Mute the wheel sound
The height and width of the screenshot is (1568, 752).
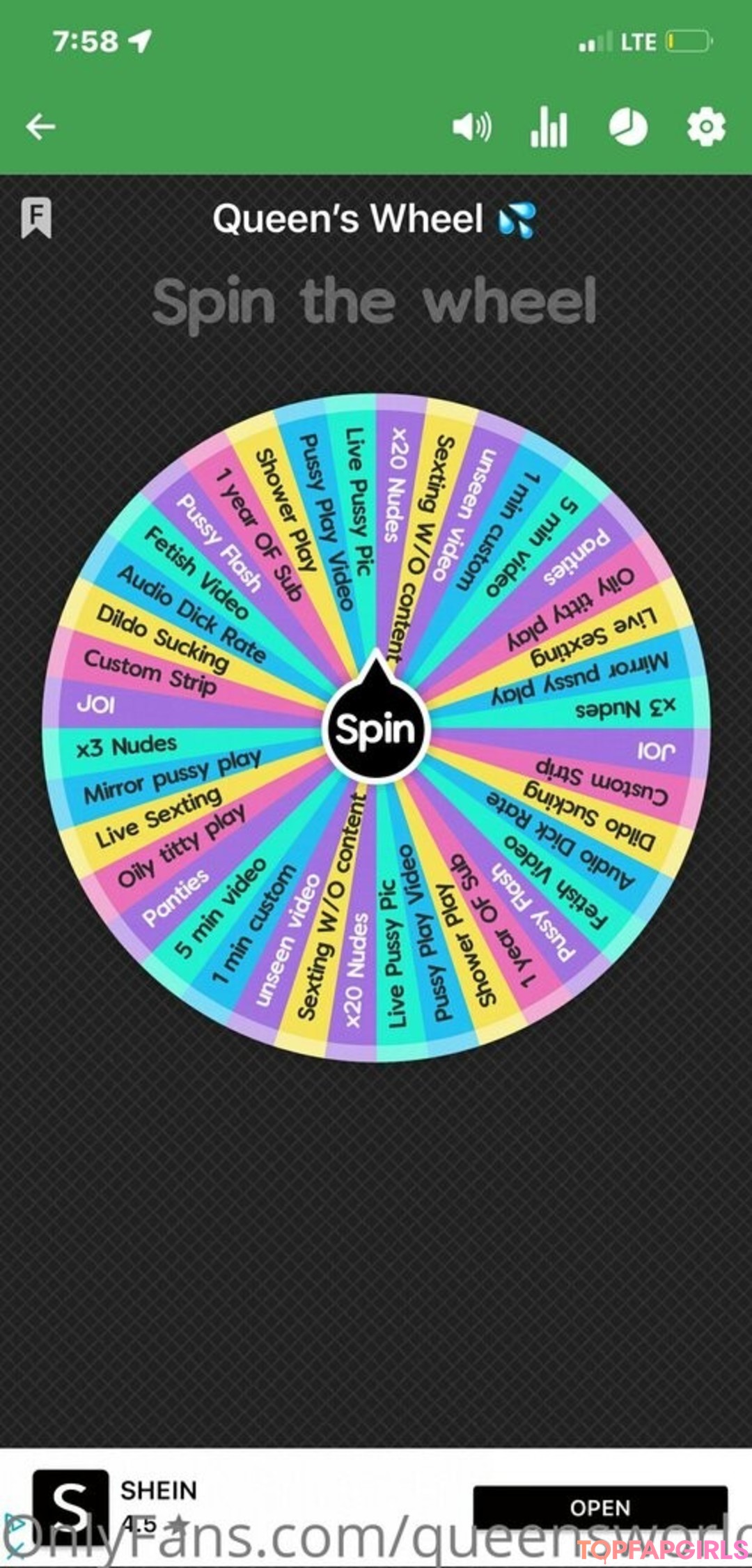pos(471,127)
